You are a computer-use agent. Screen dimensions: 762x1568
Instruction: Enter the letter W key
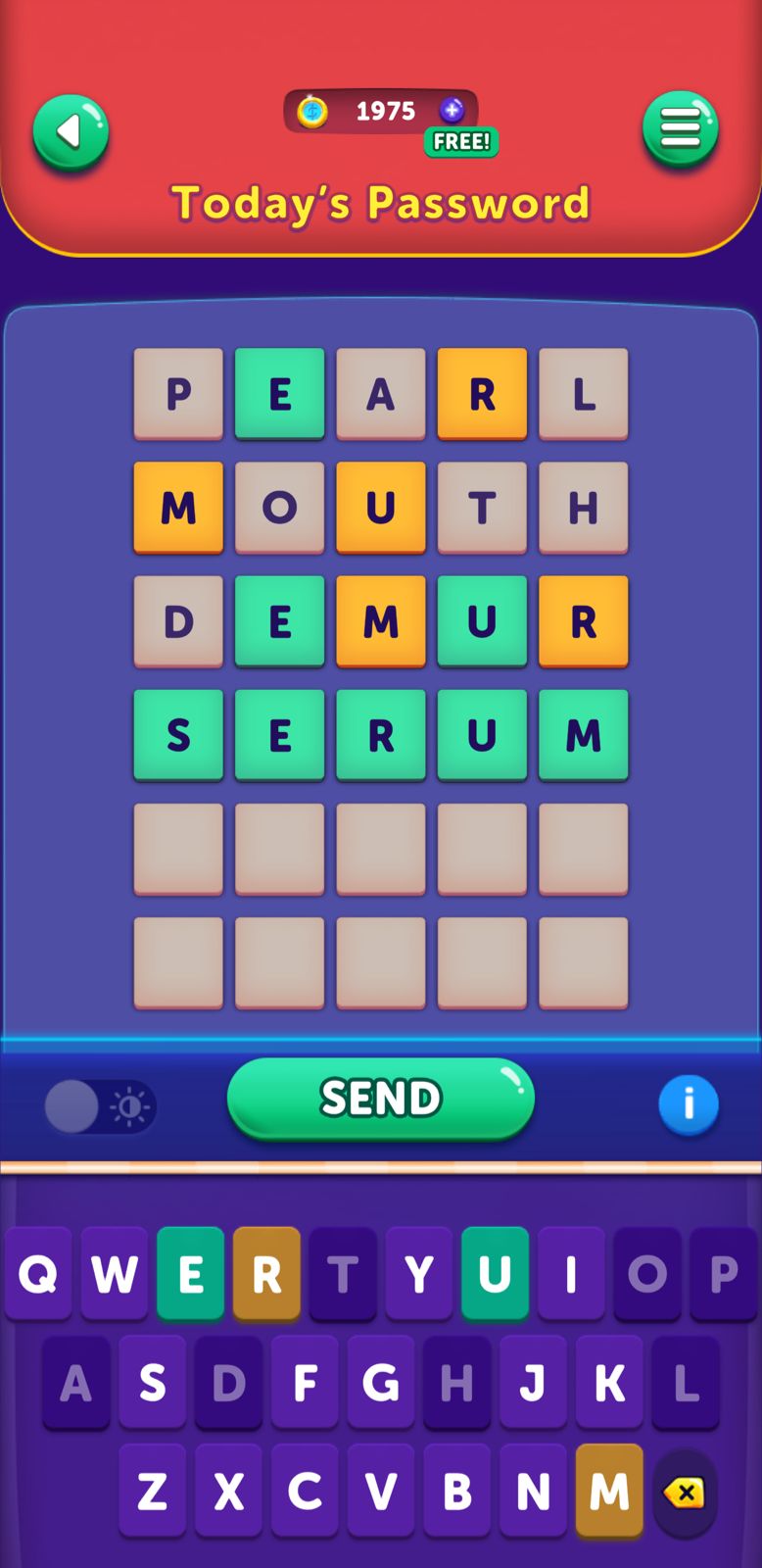point(115,1274)
